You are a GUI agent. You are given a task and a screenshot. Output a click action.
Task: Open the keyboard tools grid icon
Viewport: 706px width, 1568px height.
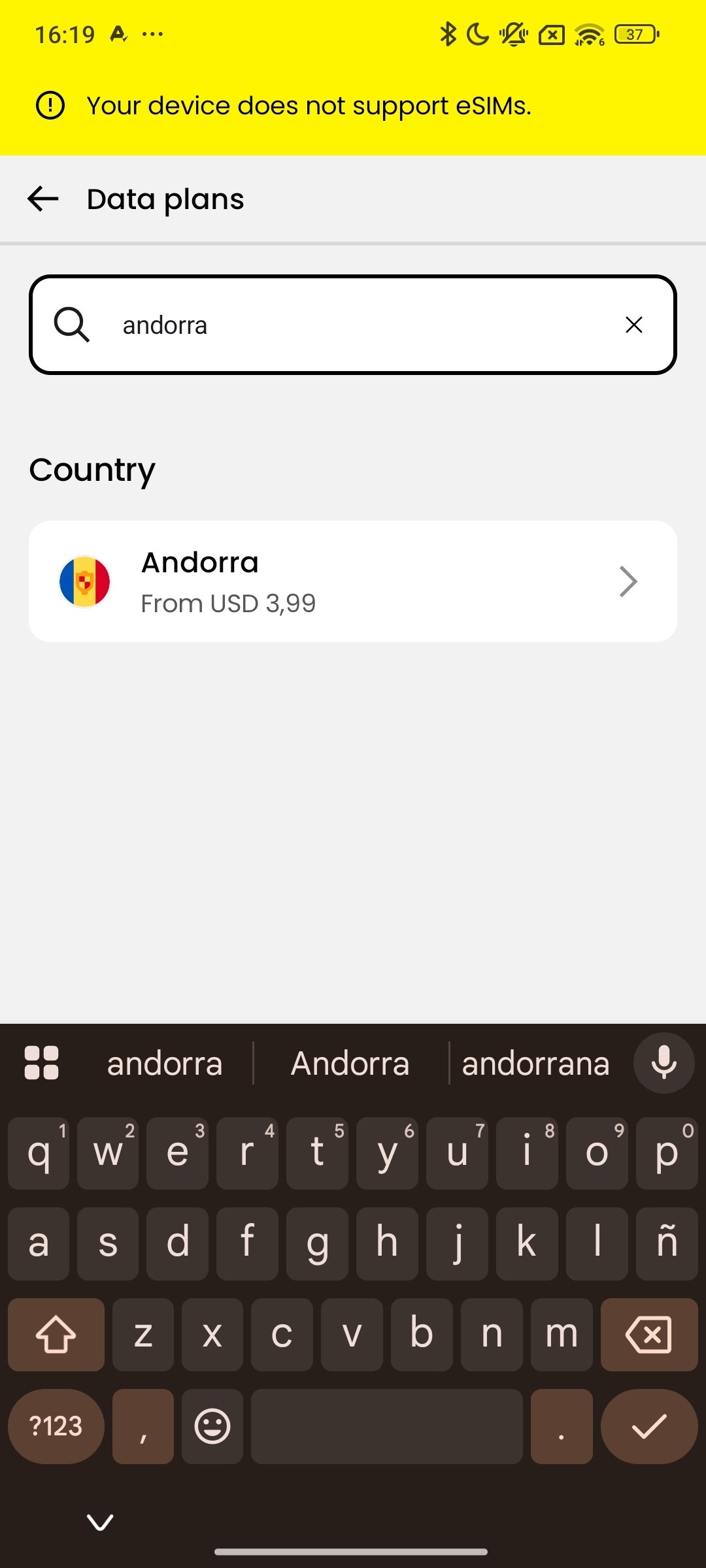pyautogui.click(x=42, y=1063)
